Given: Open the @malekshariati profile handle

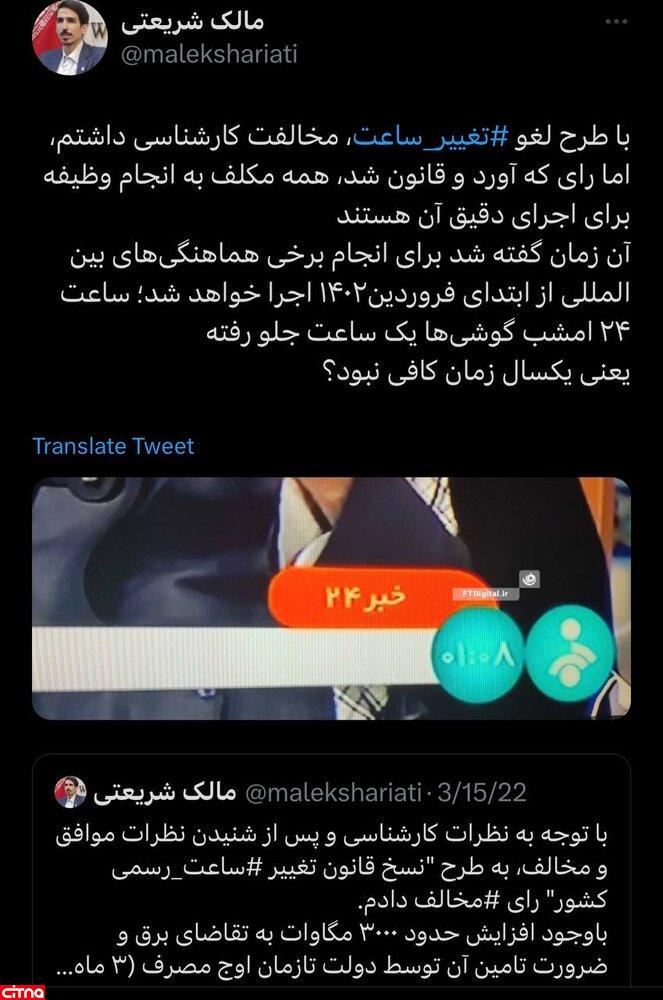Looking at the screenshot, I should 209,55.
